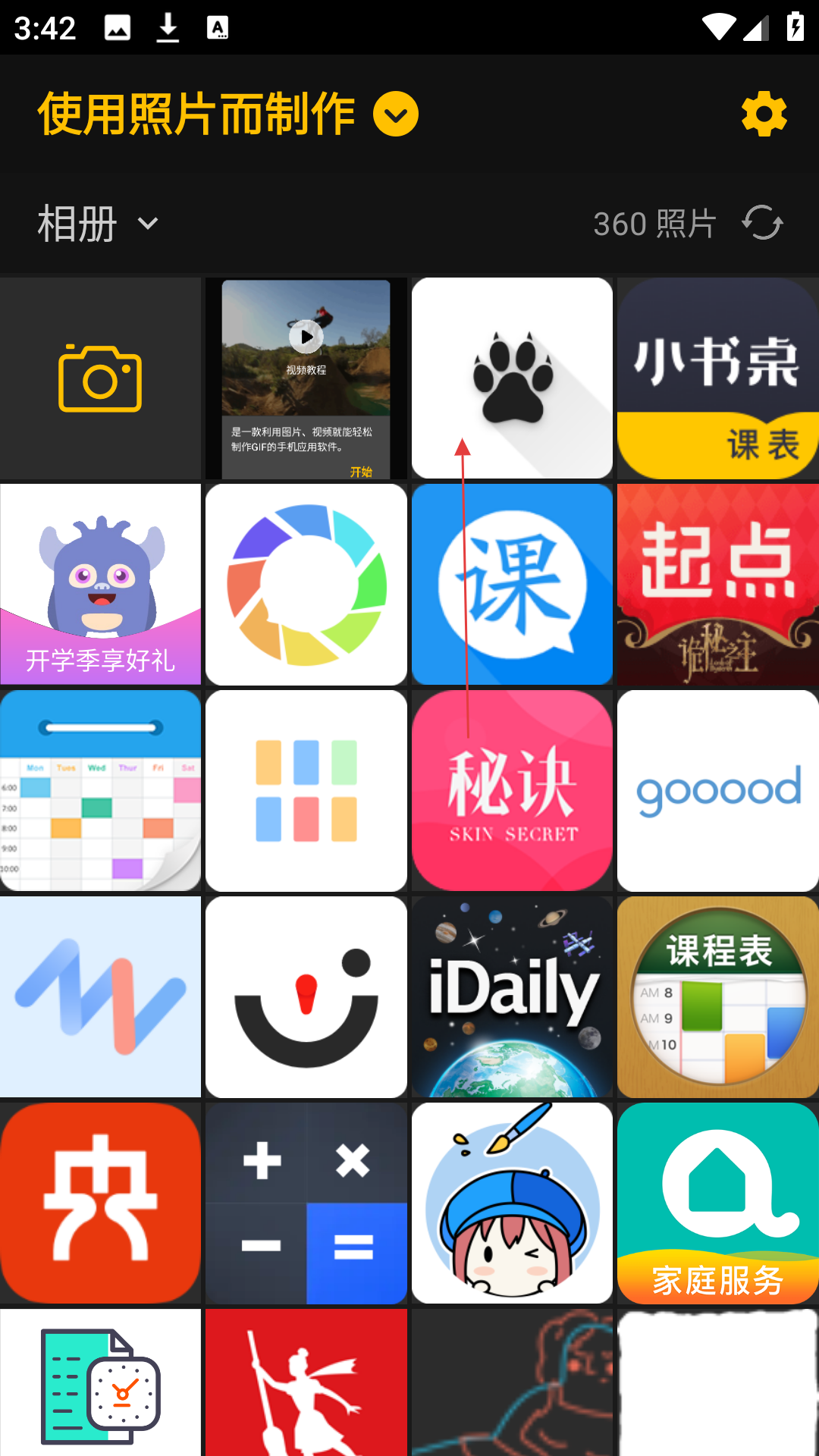The width and height of the screenshot is (819, 1456).
Task: Expand the 使用照片而制作 dropdown
Action: tap(396, 115)
